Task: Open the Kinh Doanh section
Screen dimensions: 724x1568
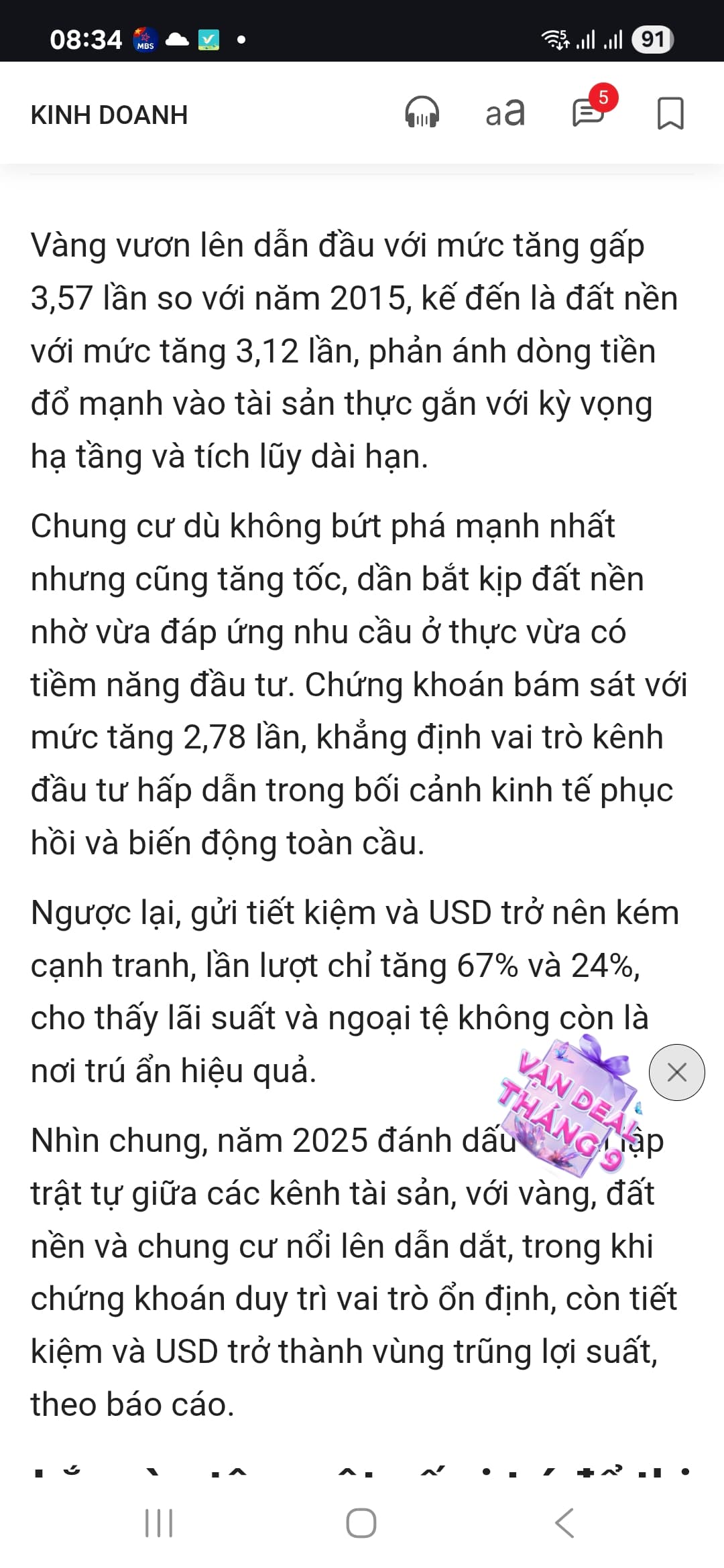Action: coord(109,115)
